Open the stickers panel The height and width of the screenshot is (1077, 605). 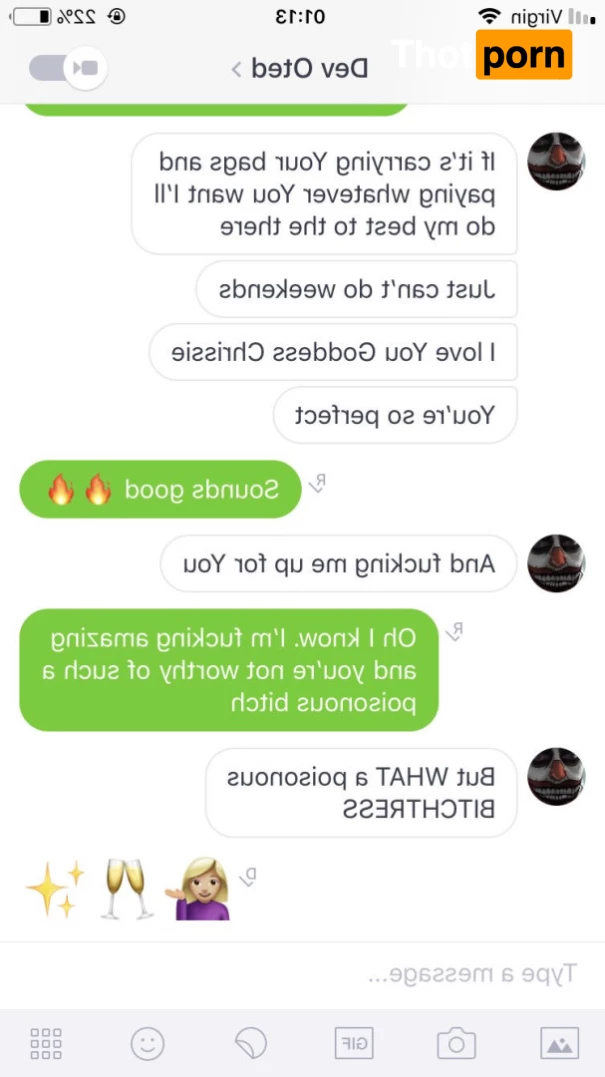pos(251,1043)
